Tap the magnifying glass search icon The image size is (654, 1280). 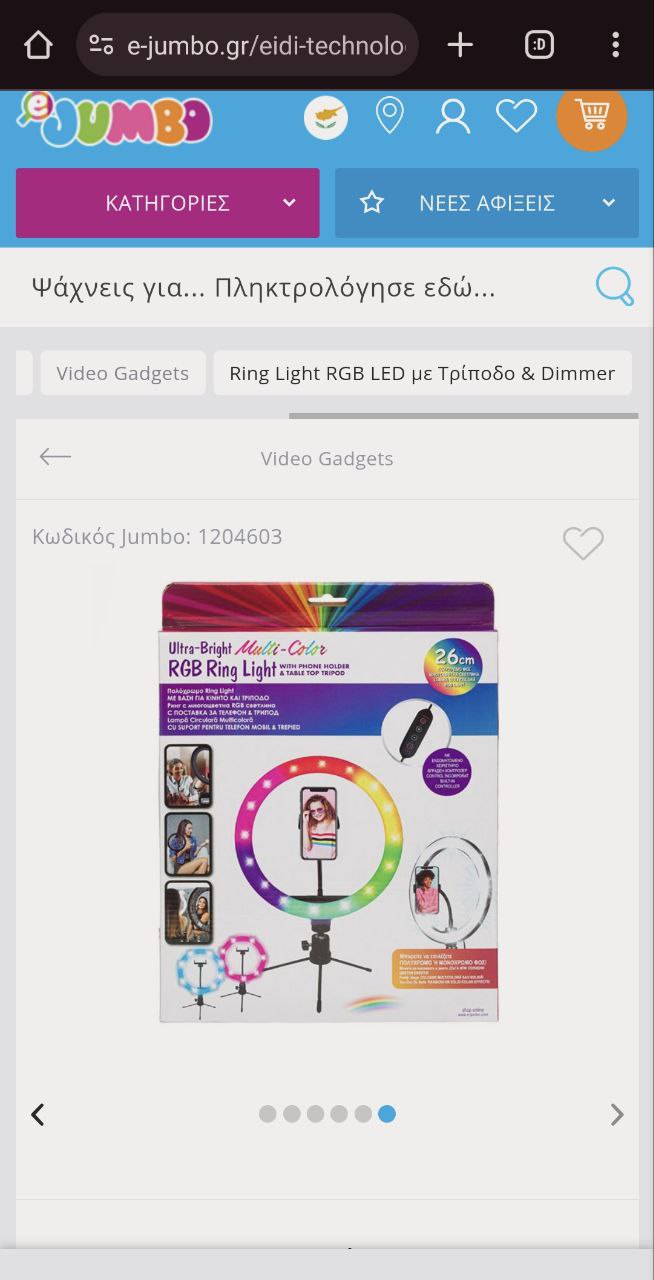click(x=614, y=287)
